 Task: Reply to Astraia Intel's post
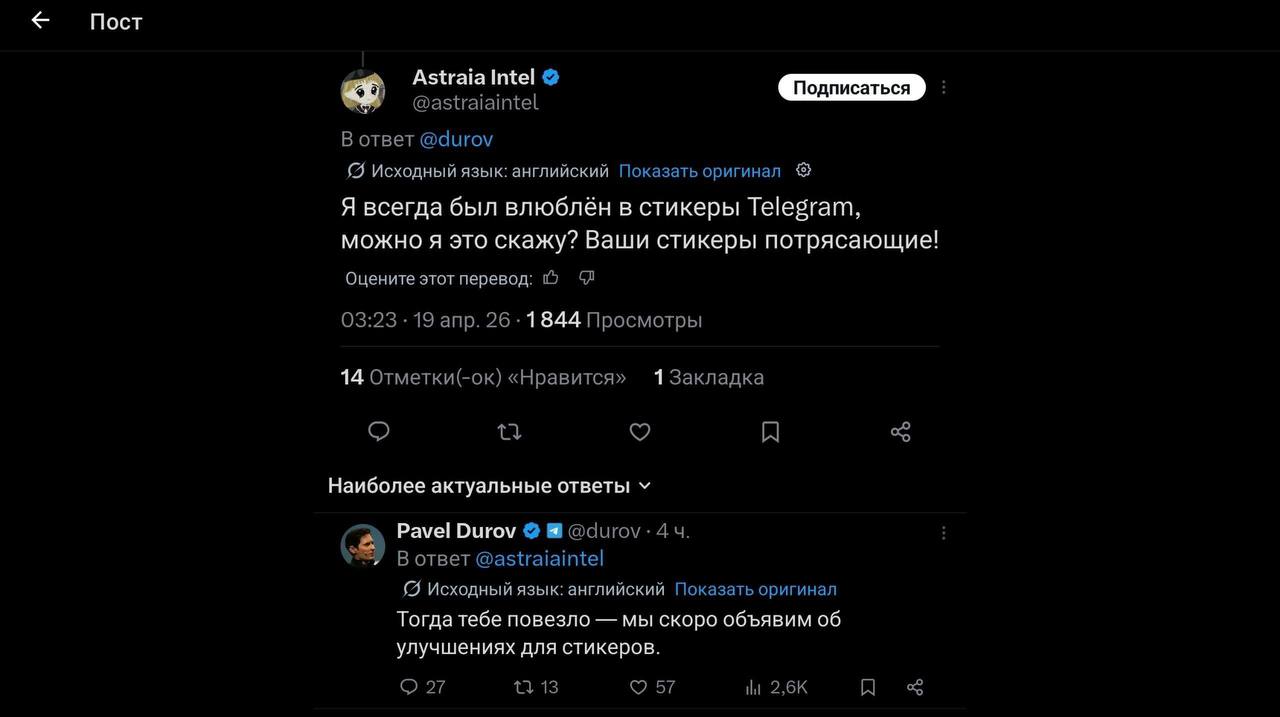(379, 432)
